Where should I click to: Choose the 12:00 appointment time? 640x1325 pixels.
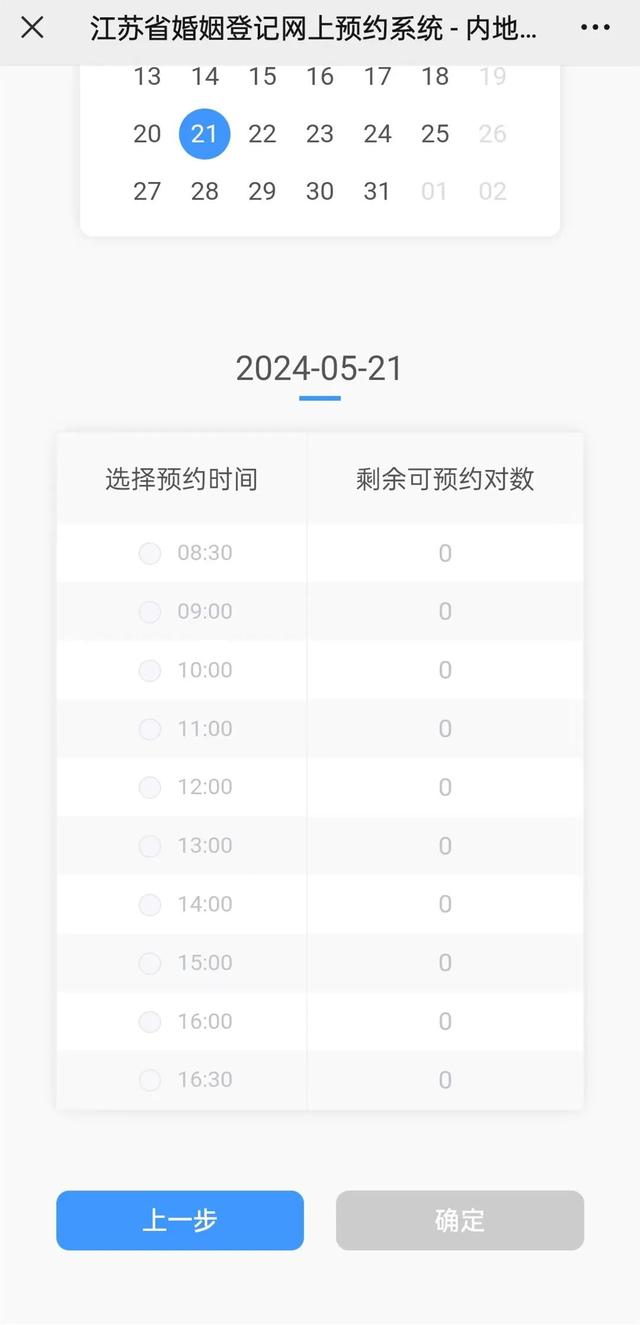pyautogui.click(x=150, y=788)
